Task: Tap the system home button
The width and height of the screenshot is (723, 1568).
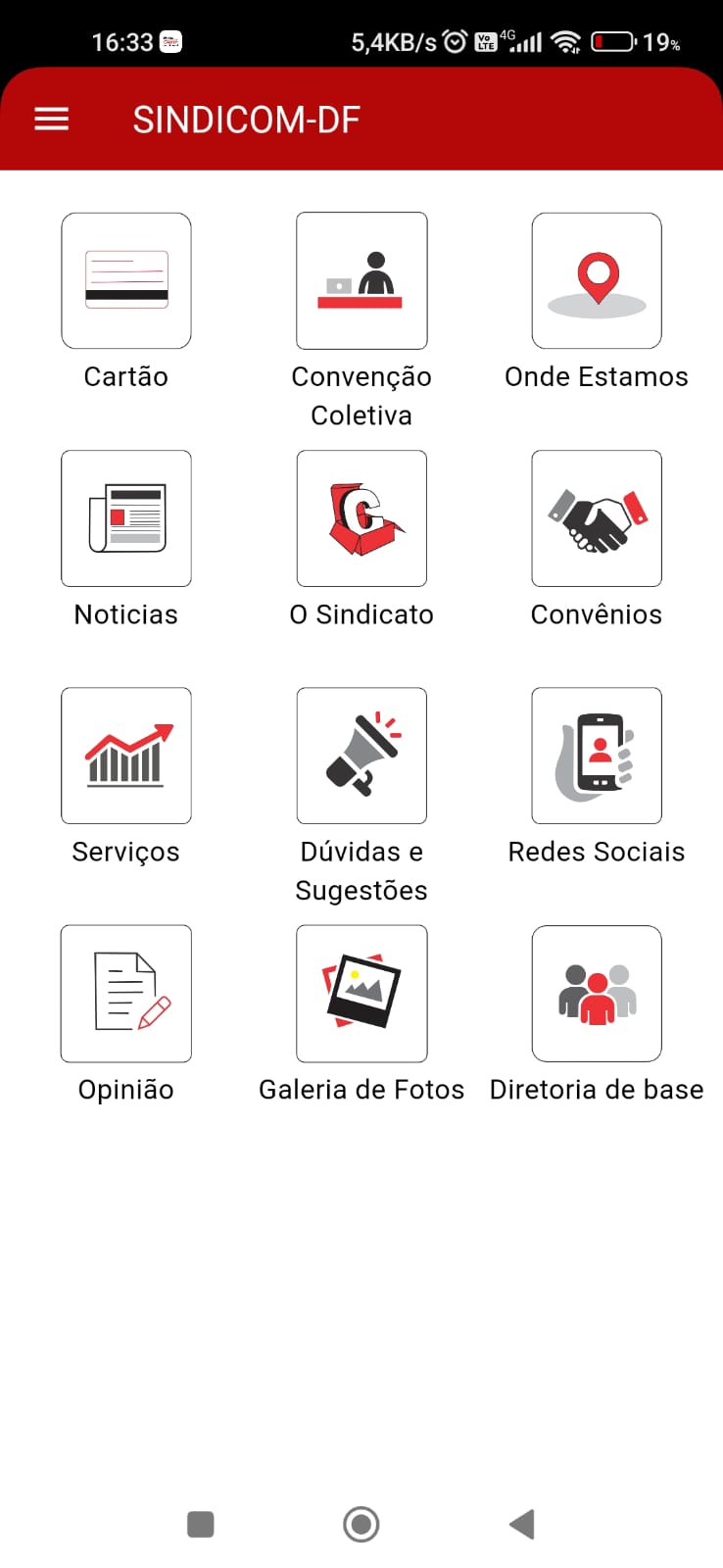Action: click(x=361, y=1524)
